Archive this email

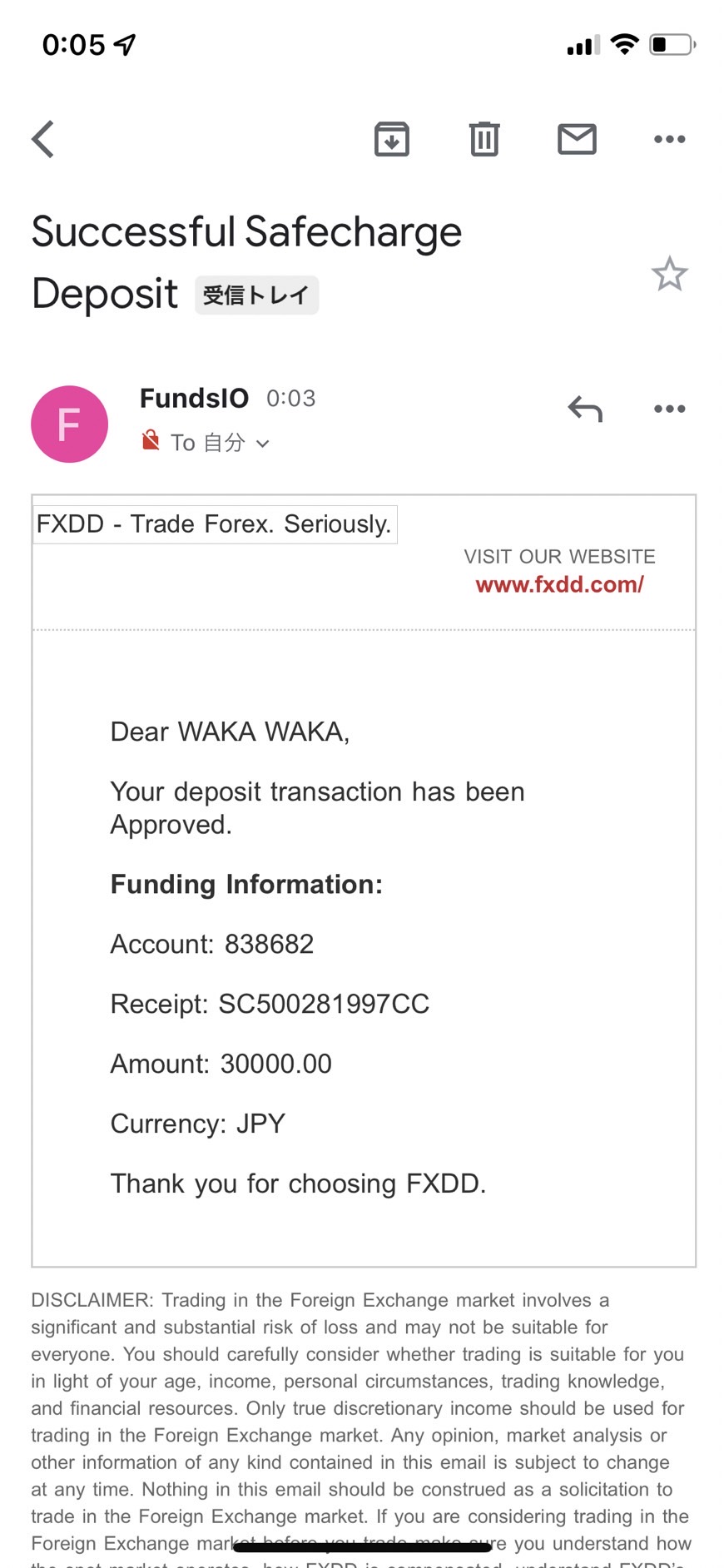tap(392, 139)
